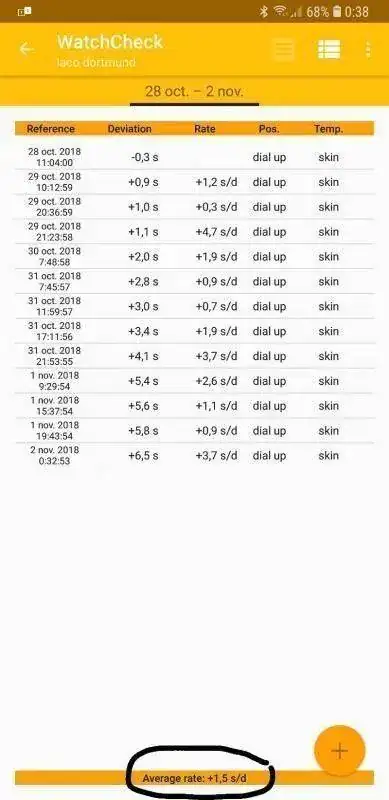
Task: Add a new measurement with plus button
Action: click(339, 751)
